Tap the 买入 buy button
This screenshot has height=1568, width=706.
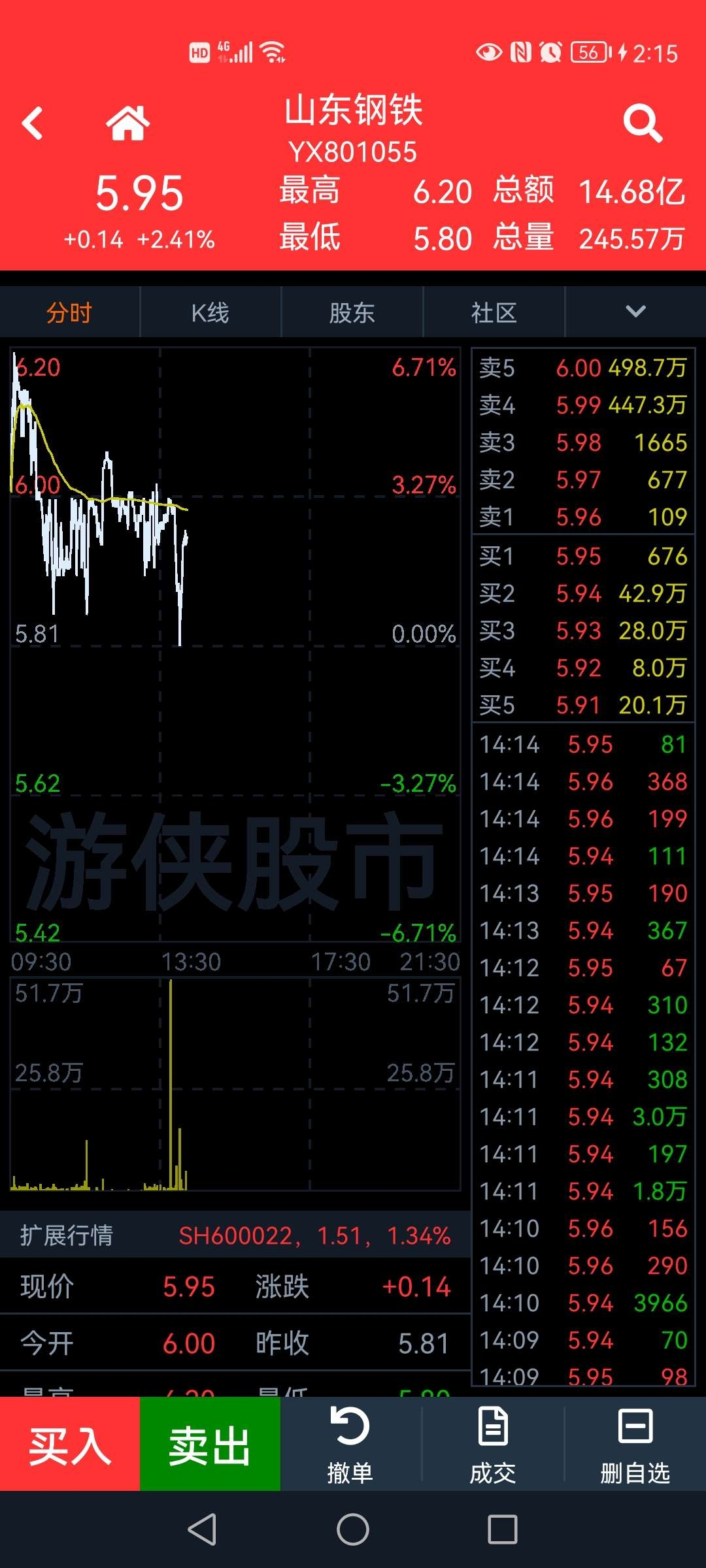pyautogui.click(x=70, y=1444)
